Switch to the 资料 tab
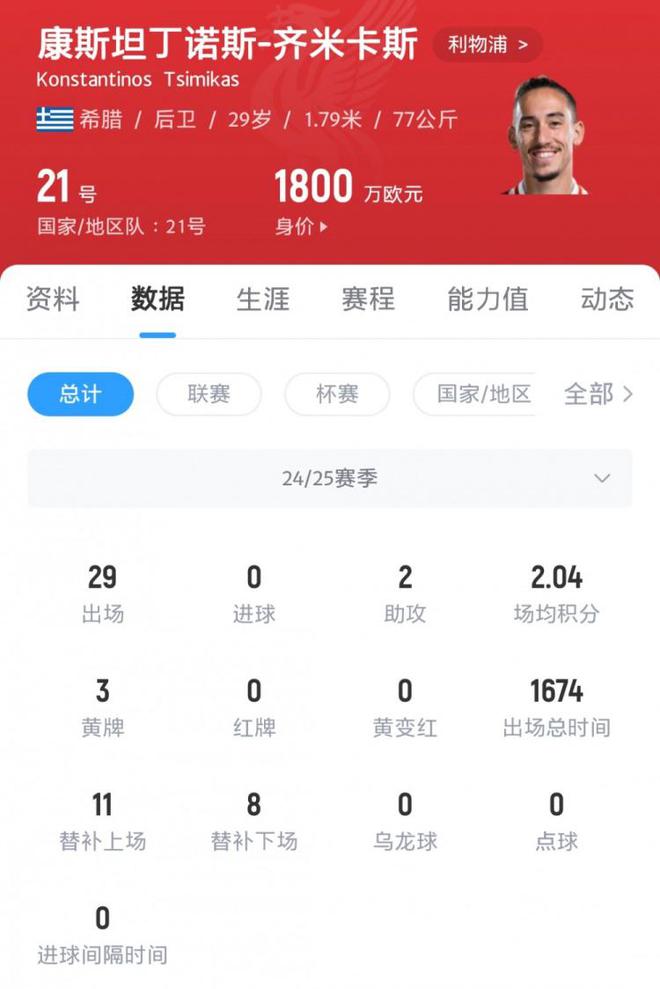Image resolution: width=660 pixels, height=989 pixels. tap(52, 299)
